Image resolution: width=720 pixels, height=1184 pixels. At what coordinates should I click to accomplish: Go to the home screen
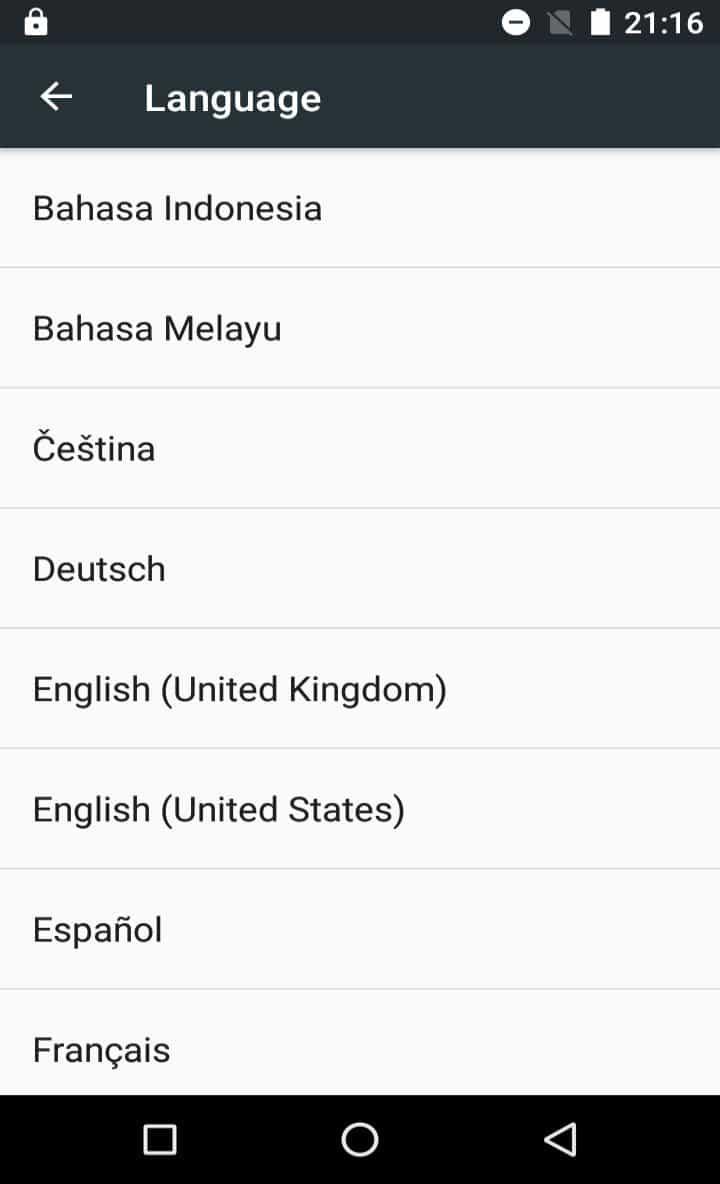pyautogui.click(x=360, y=1139)
